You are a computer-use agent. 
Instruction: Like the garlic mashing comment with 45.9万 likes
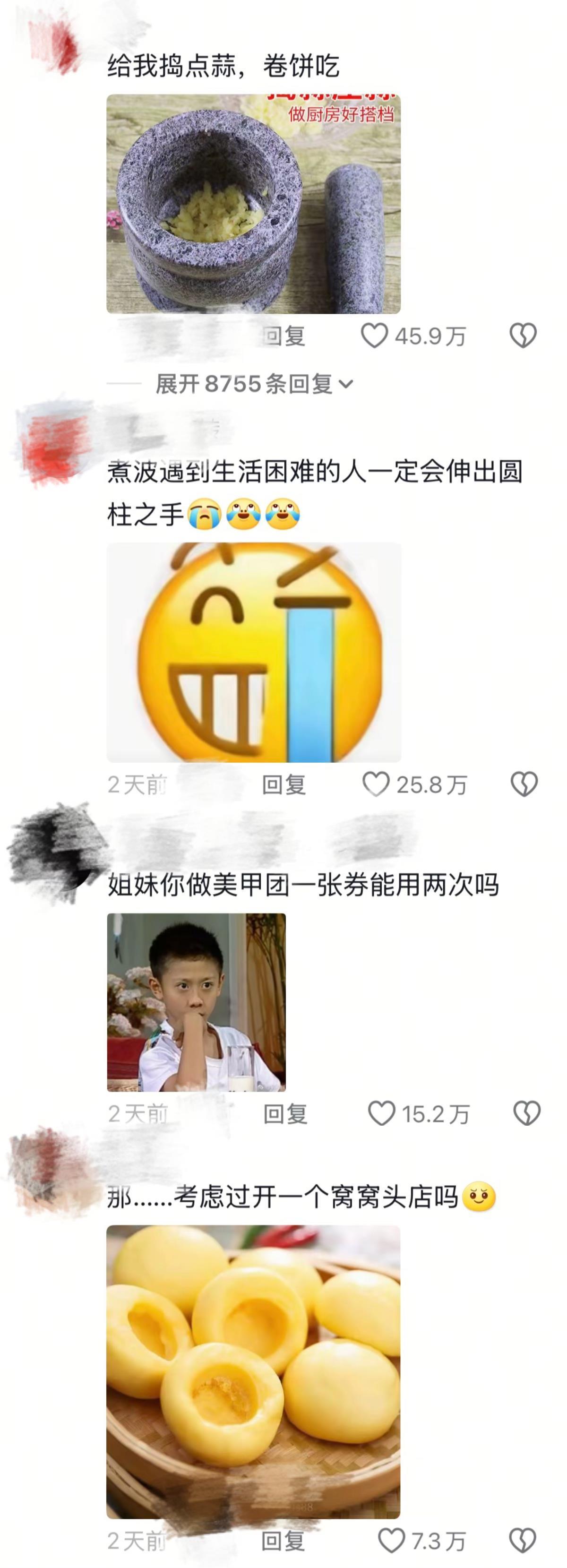click(375, 336)
